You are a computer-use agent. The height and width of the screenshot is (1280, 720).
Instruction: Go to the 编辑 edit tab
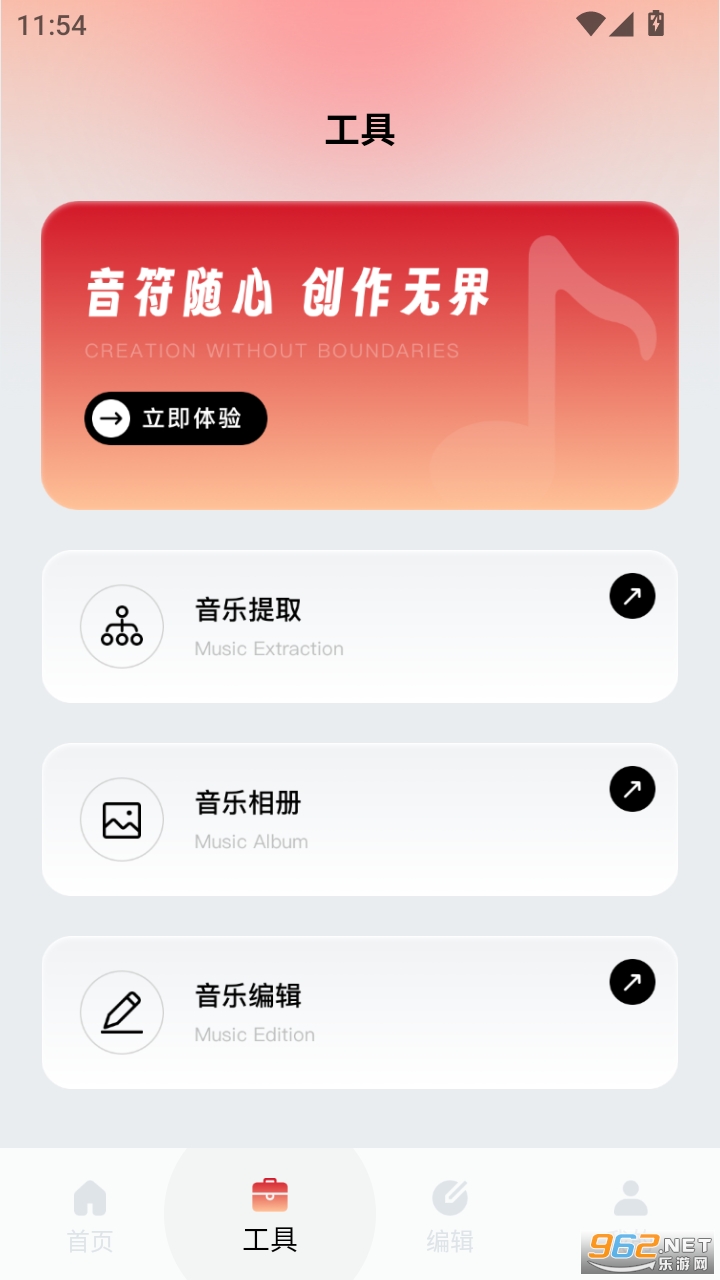coord(450,1214)
